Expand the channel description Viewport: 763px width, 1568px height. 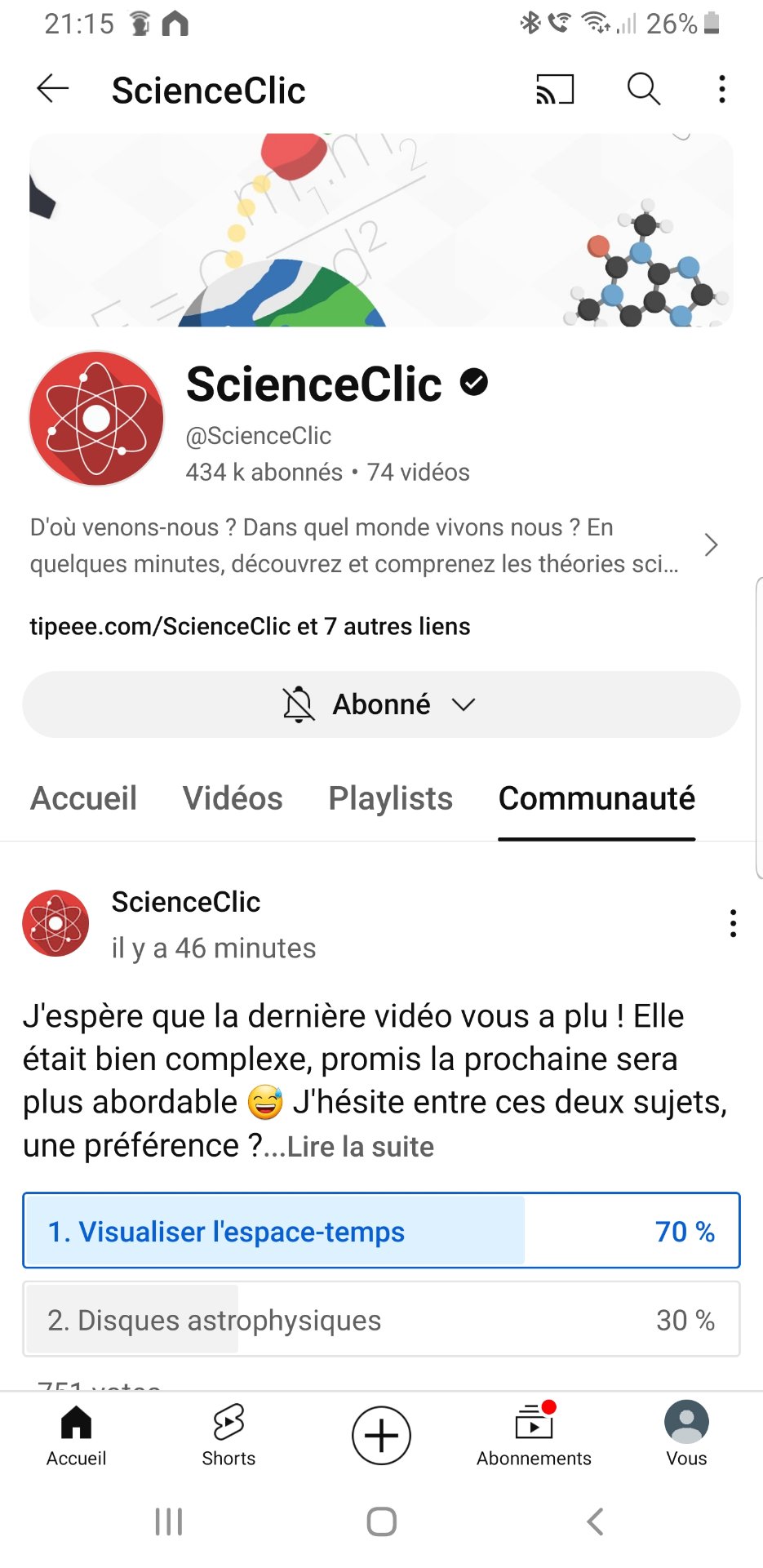pos(710,544)
